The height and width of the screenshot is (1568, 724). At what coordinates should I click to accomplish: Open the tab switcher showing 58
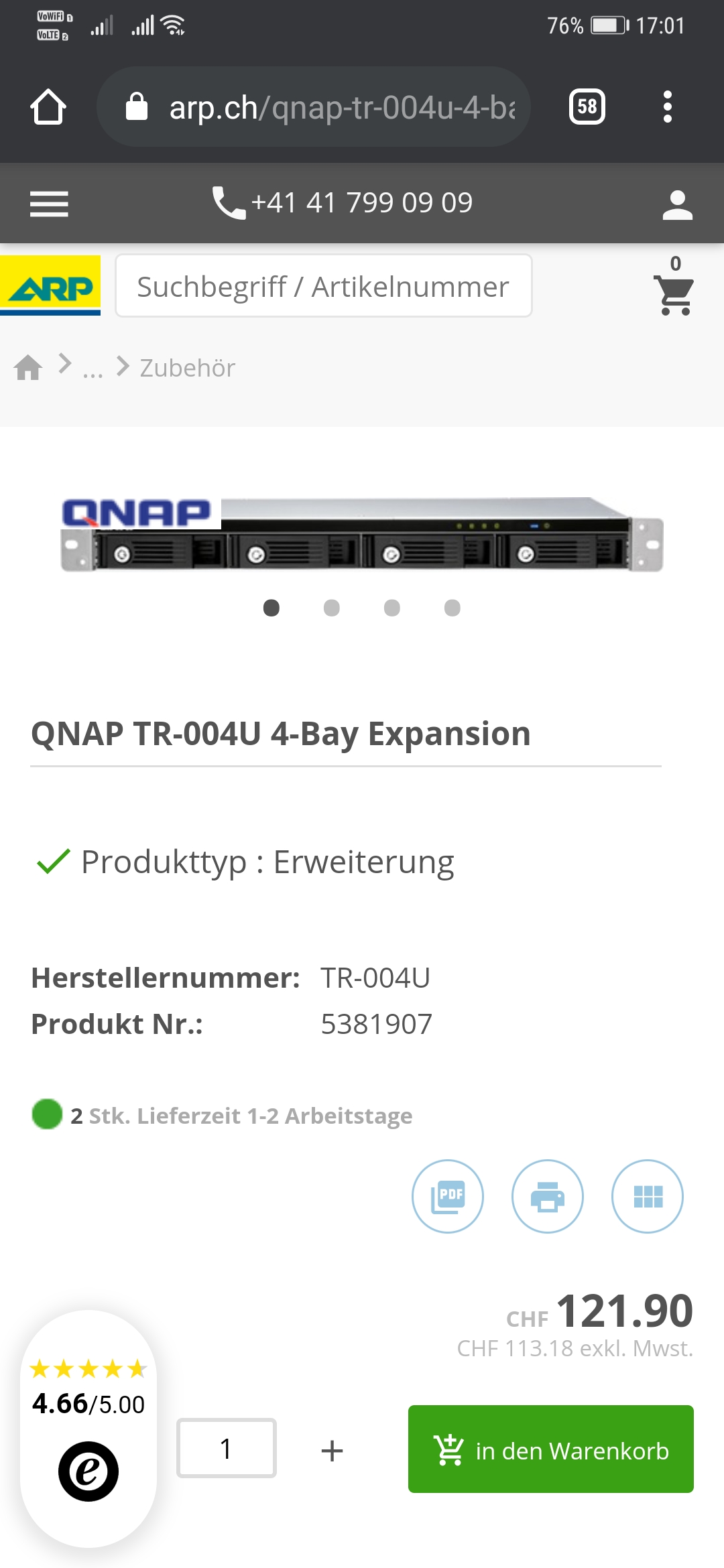tap(587, 107)
